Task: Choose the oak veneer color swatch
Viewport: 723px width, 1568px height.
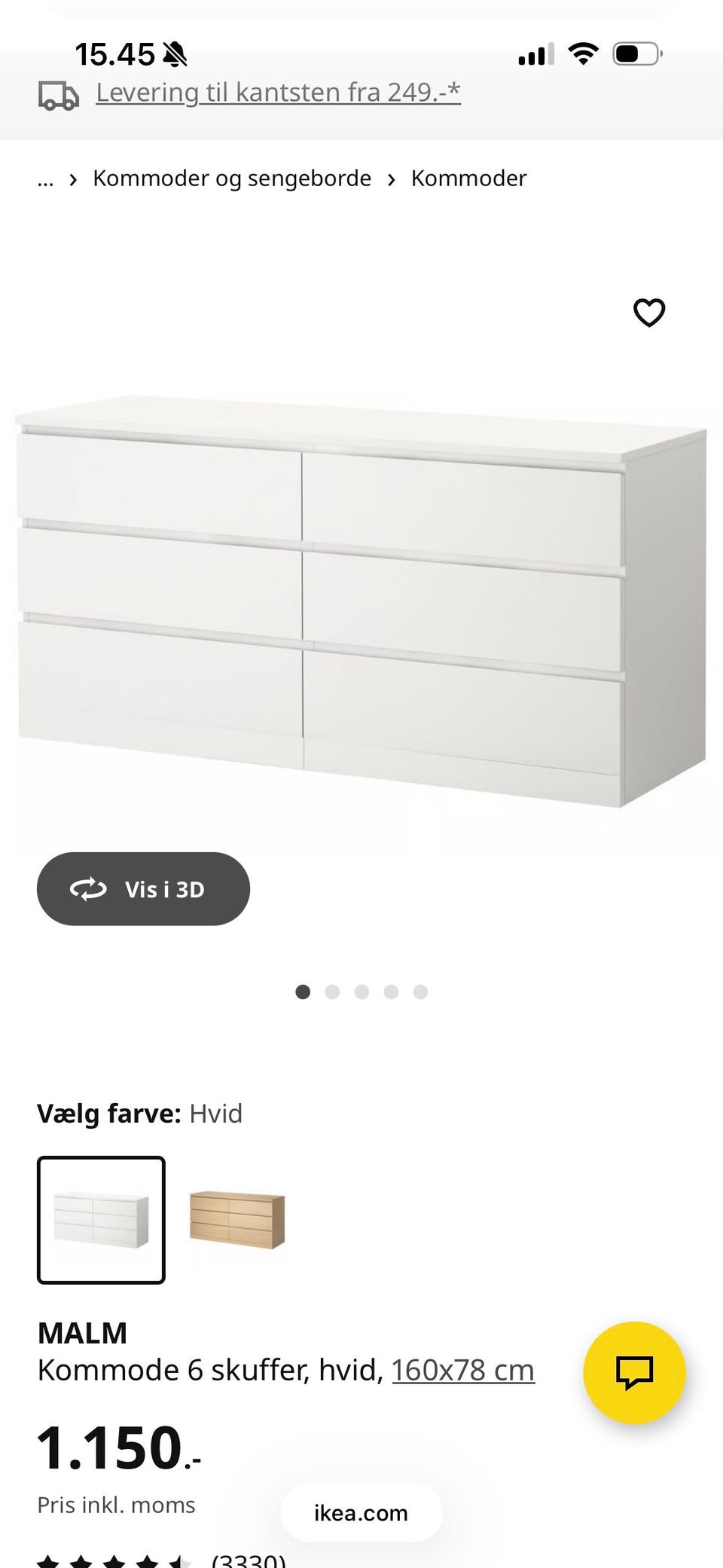Action: [236, 1219]
